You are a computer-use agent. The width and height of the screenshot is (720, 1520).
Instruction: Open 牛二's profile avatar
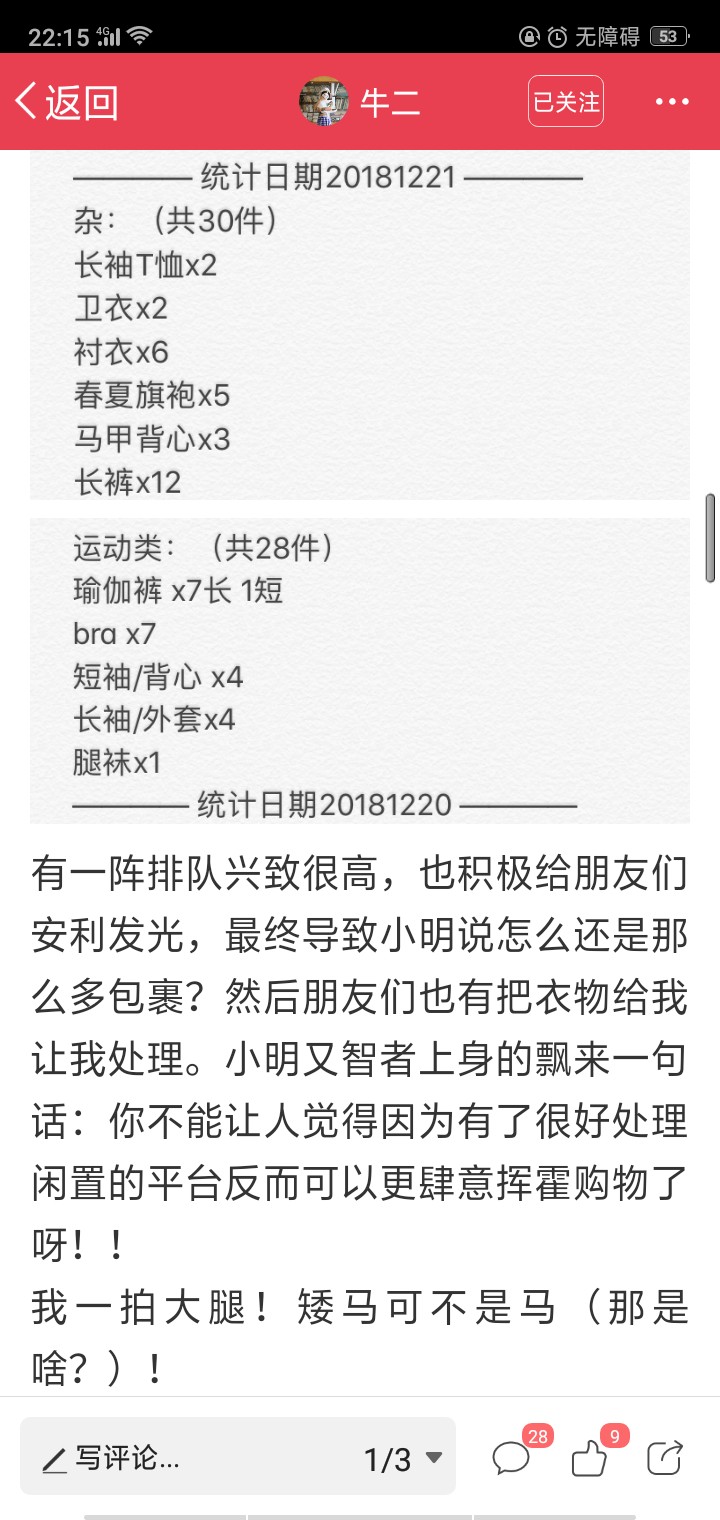324,101
